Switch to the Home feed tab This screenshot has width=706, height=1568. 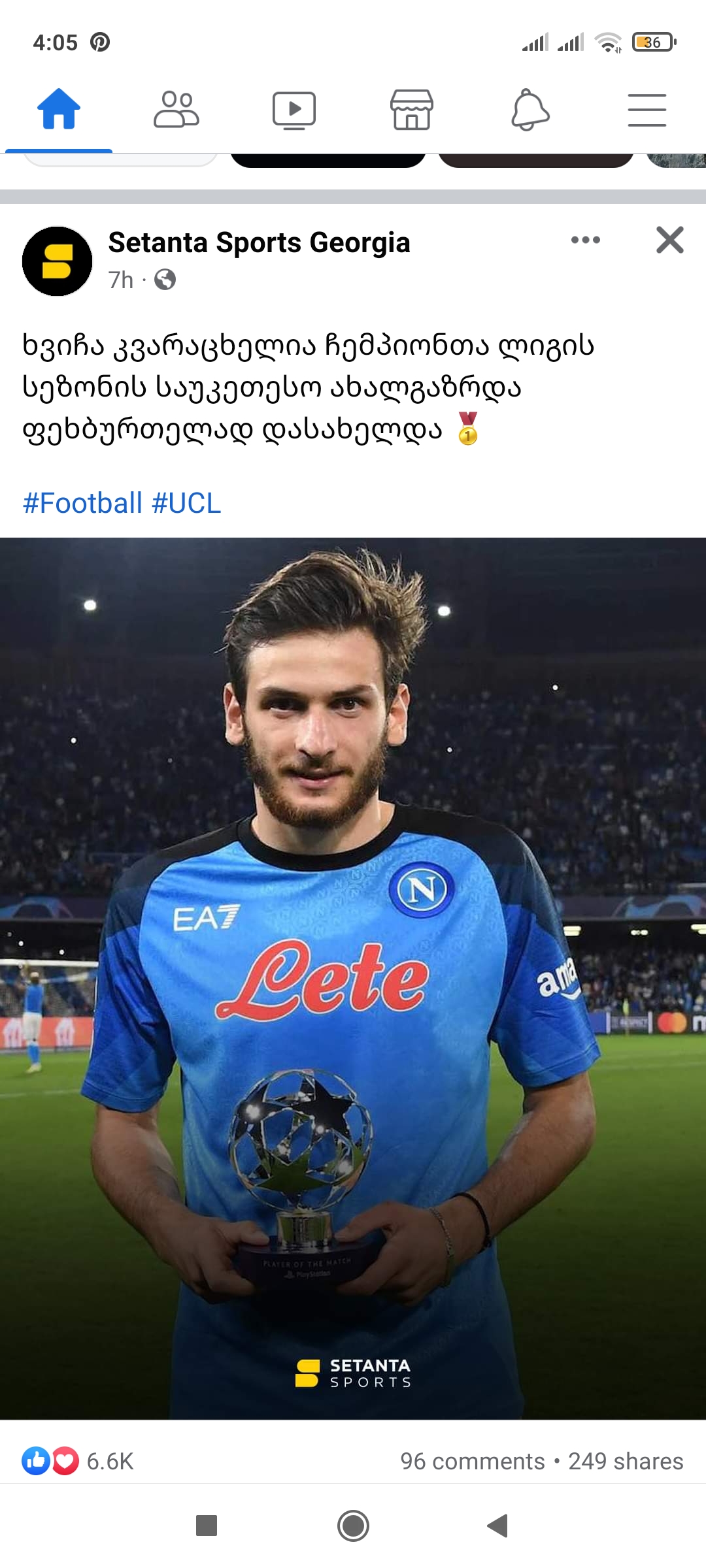click(x=59, y=110)
